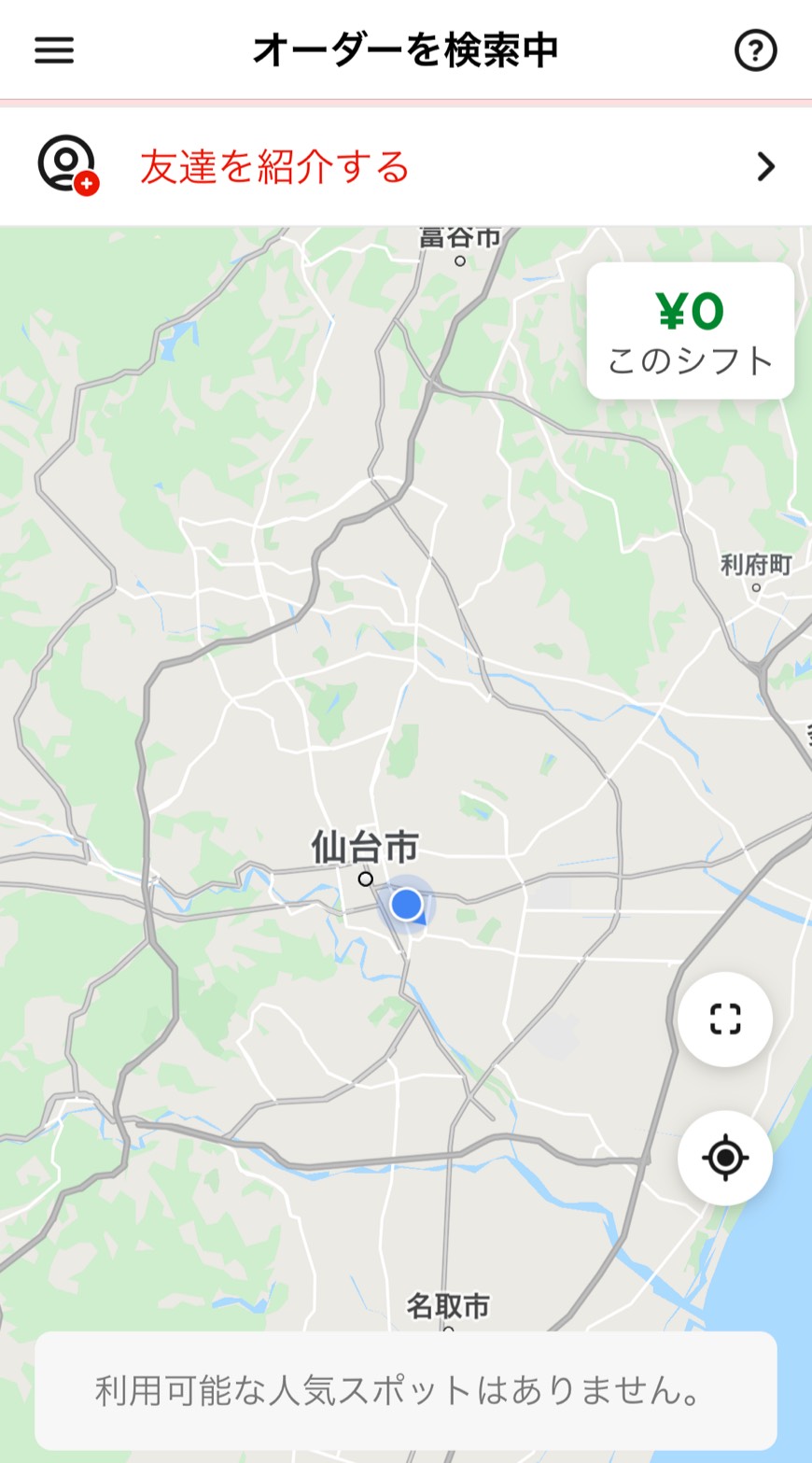Open the help question mark icon

755,50
